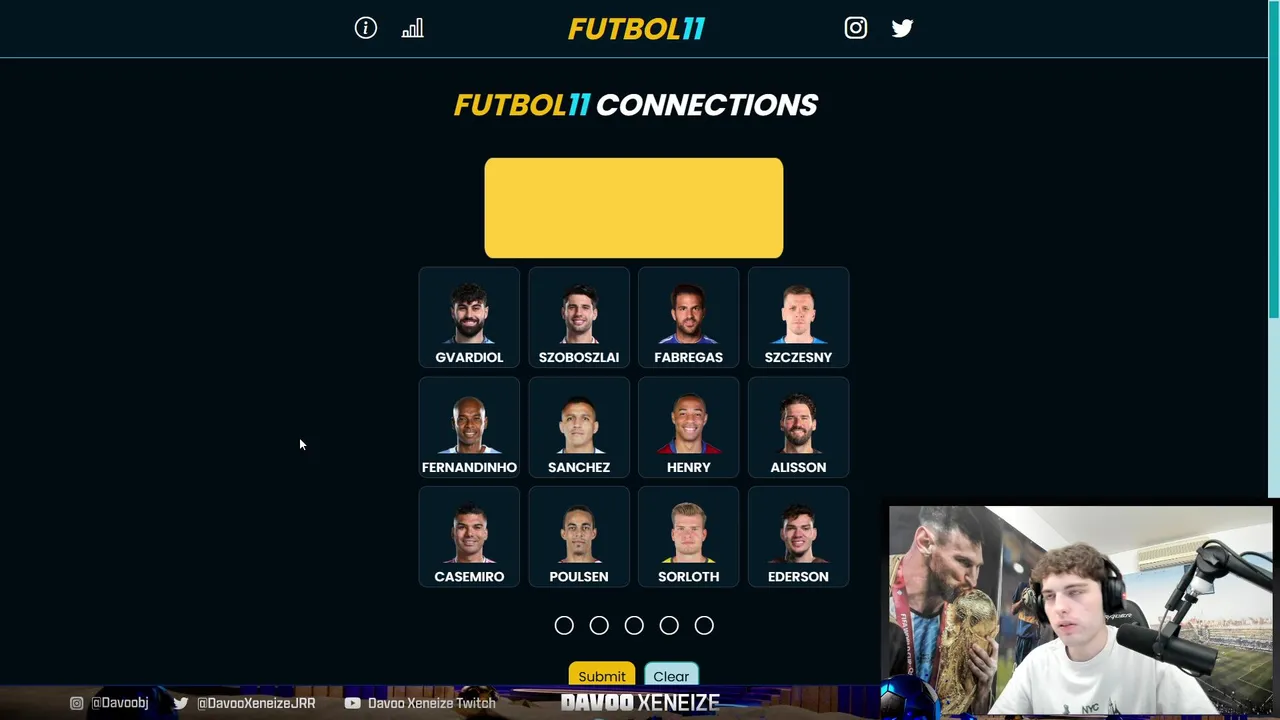Tap the Sanchez player tile

pyautogui.click(x=579, y=428)
